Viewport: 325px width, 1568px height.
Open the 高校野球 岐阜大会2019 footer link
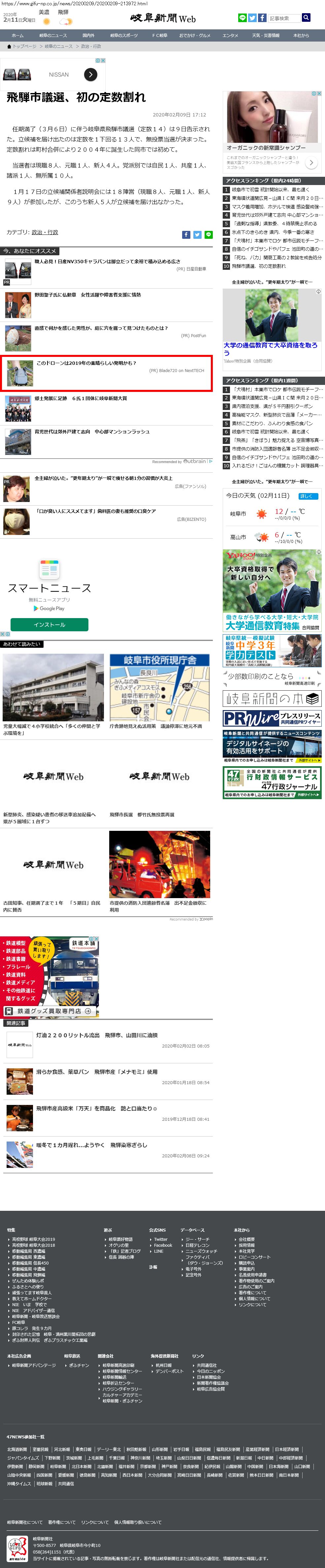(x=33, y=1239)
